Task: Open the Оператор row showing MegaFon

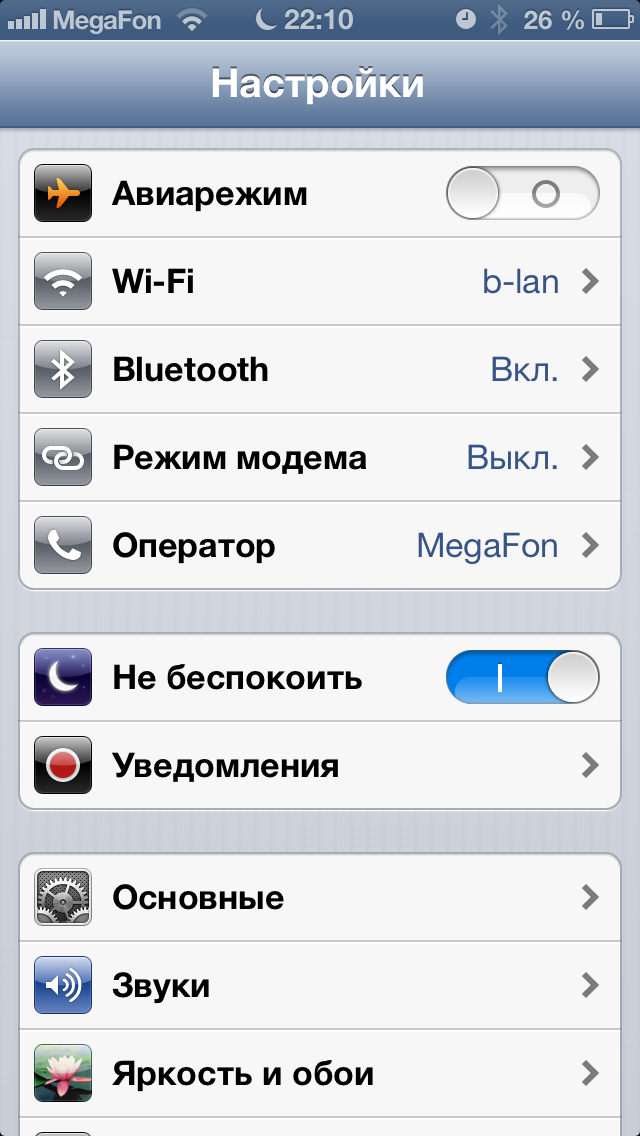Action: click(x=320, y=546)
